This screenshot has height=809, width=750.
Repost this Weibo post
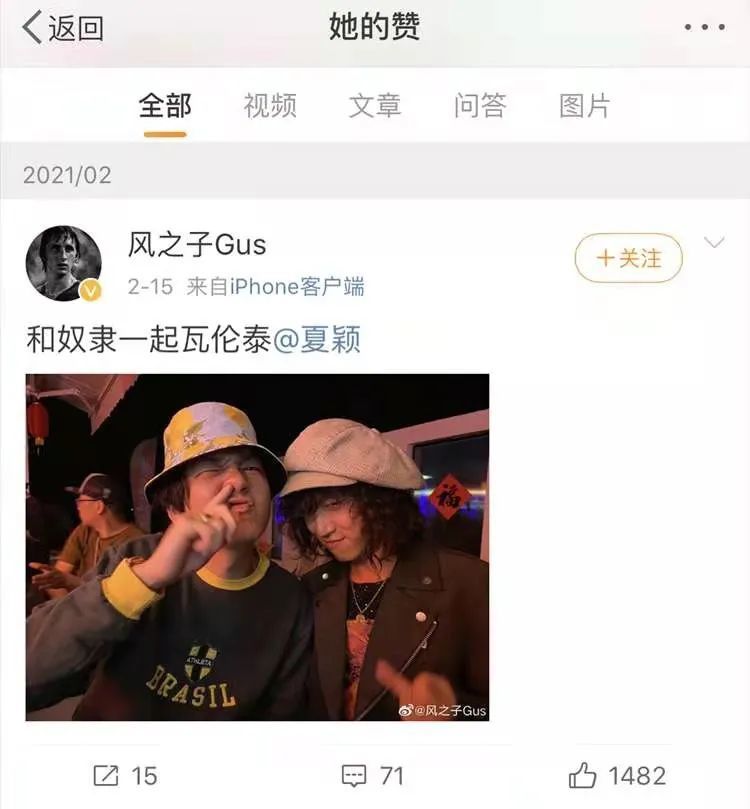125,776
